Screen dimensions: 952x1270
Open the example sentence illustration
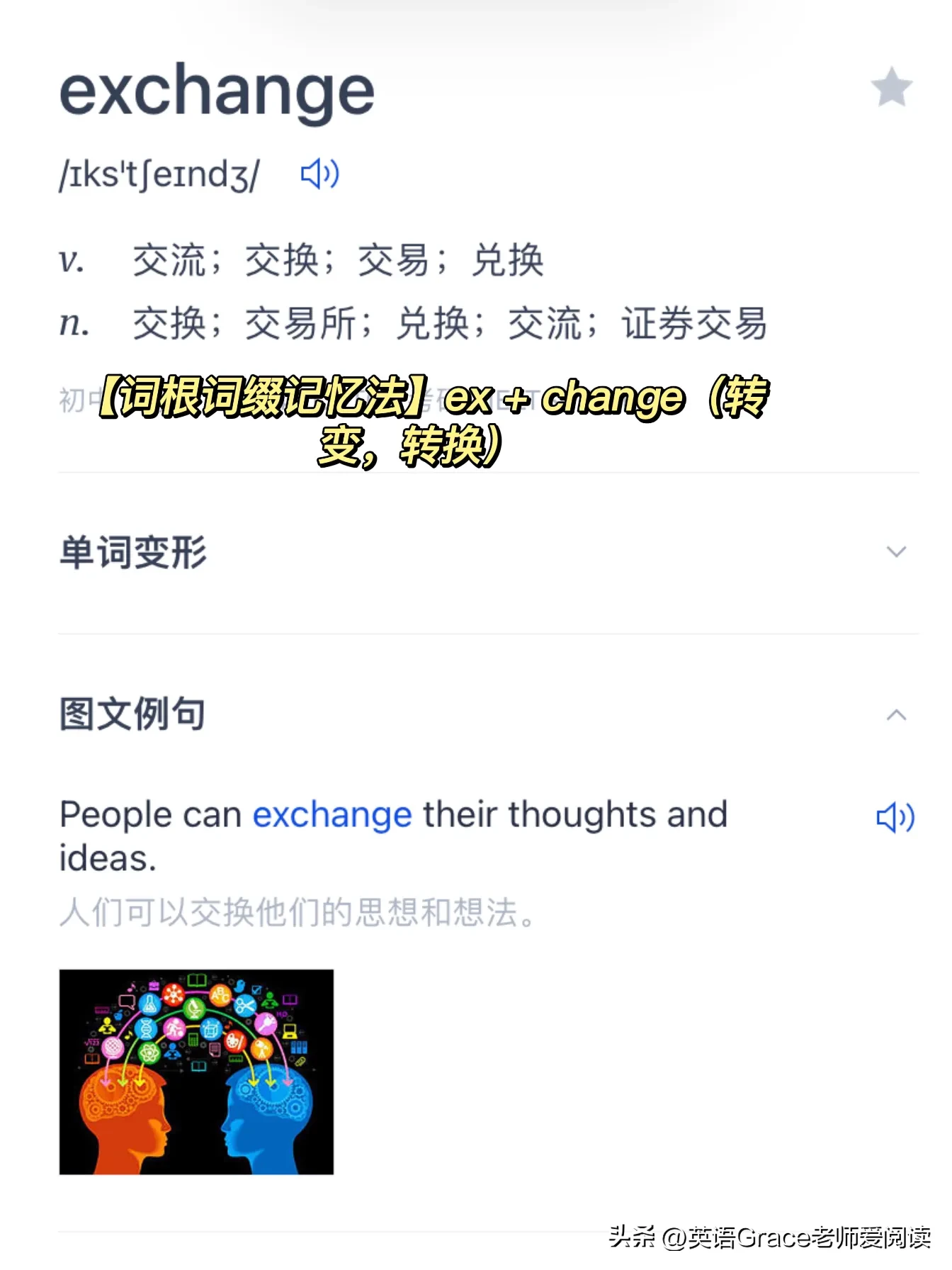(196, 1072)
